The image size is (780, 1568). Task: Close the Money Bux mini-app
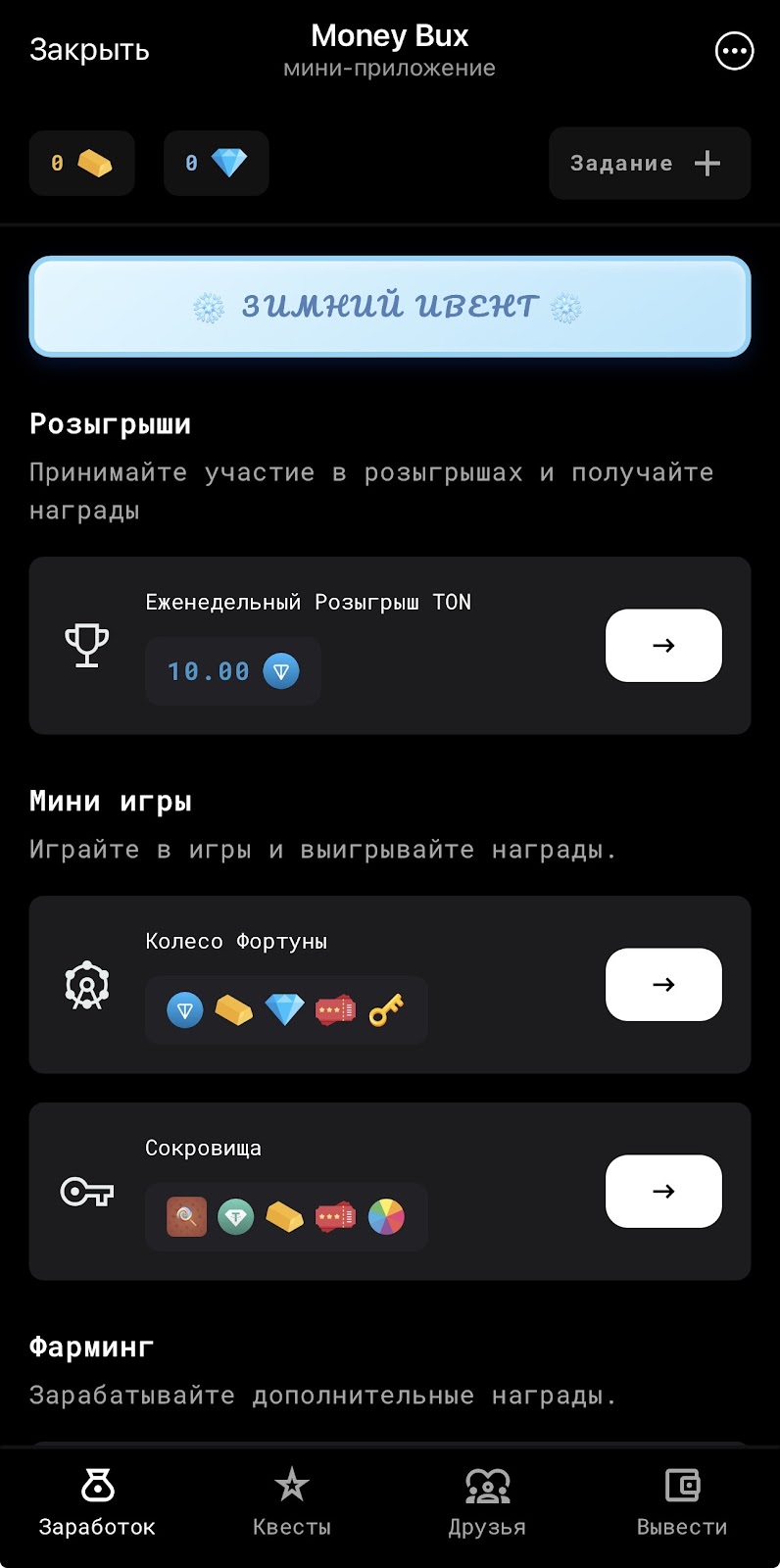89,50
